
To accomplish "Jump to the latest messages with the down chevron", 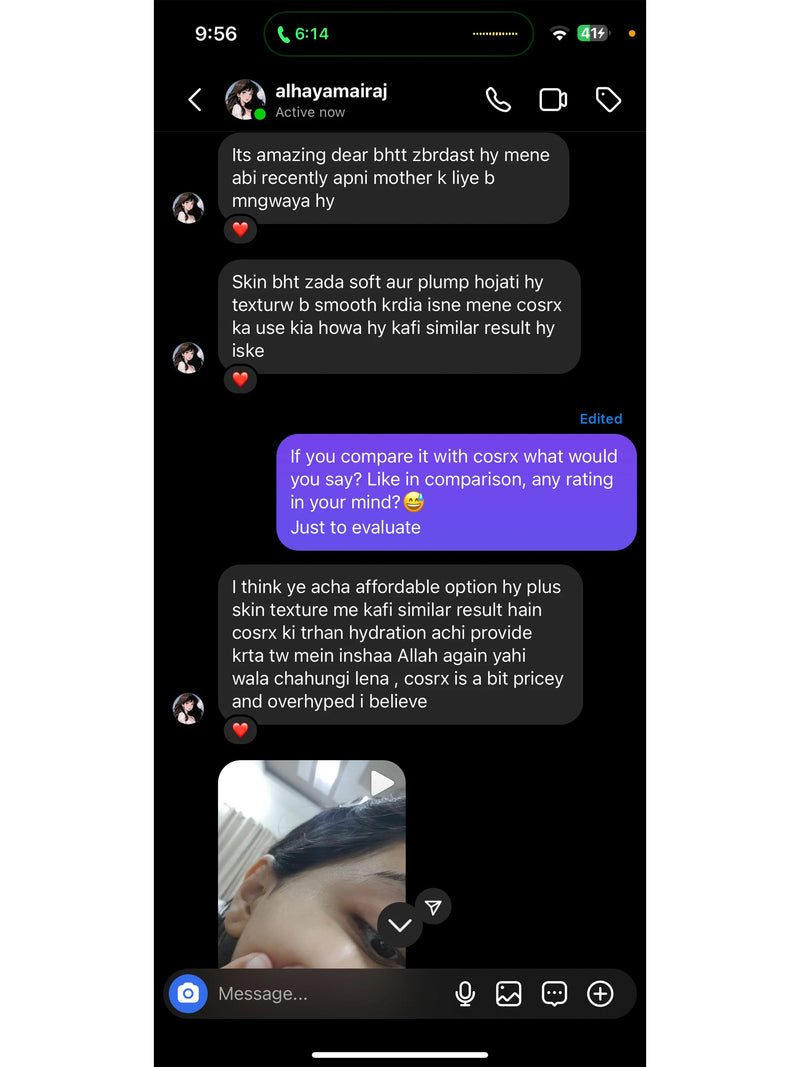I will pyautogui.click(x=400, y=925).
